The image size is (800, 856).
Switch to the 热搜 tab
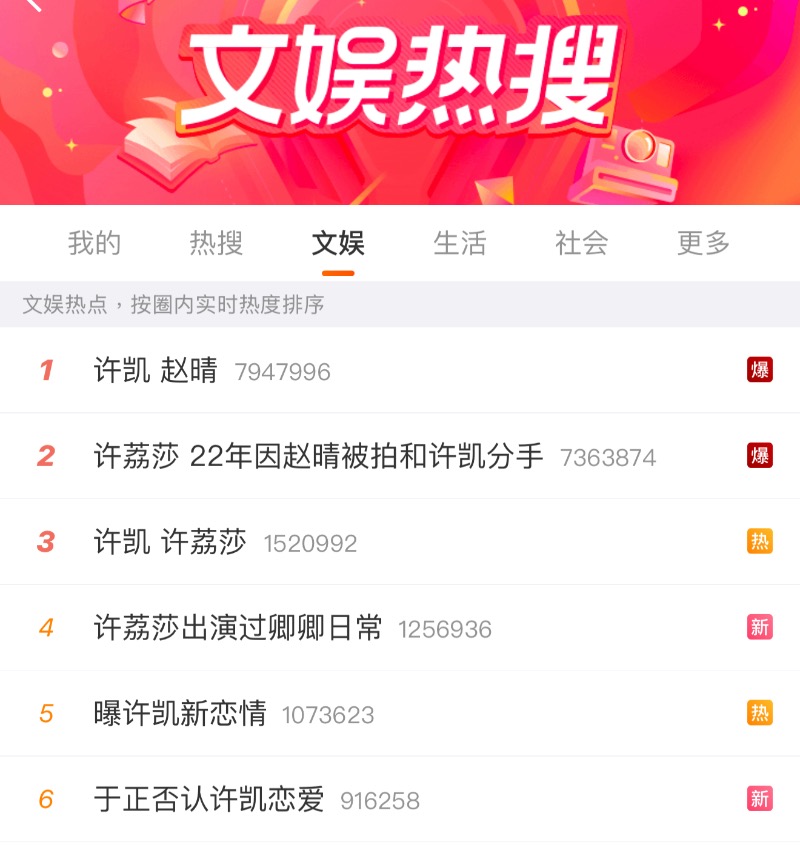point(216,243)
